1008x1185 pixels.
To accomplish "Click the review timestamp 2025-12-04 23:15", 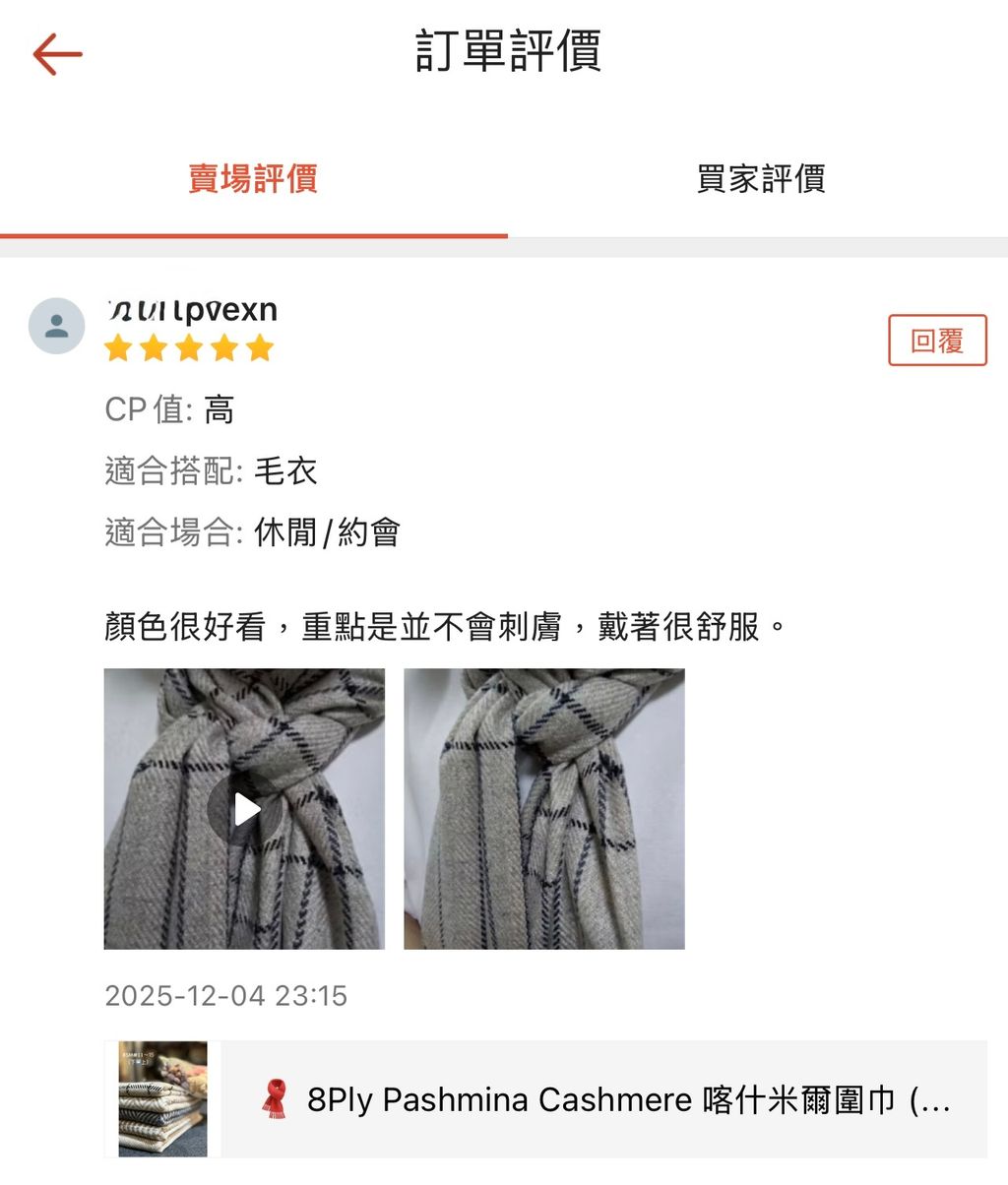I will click(225, 995).
